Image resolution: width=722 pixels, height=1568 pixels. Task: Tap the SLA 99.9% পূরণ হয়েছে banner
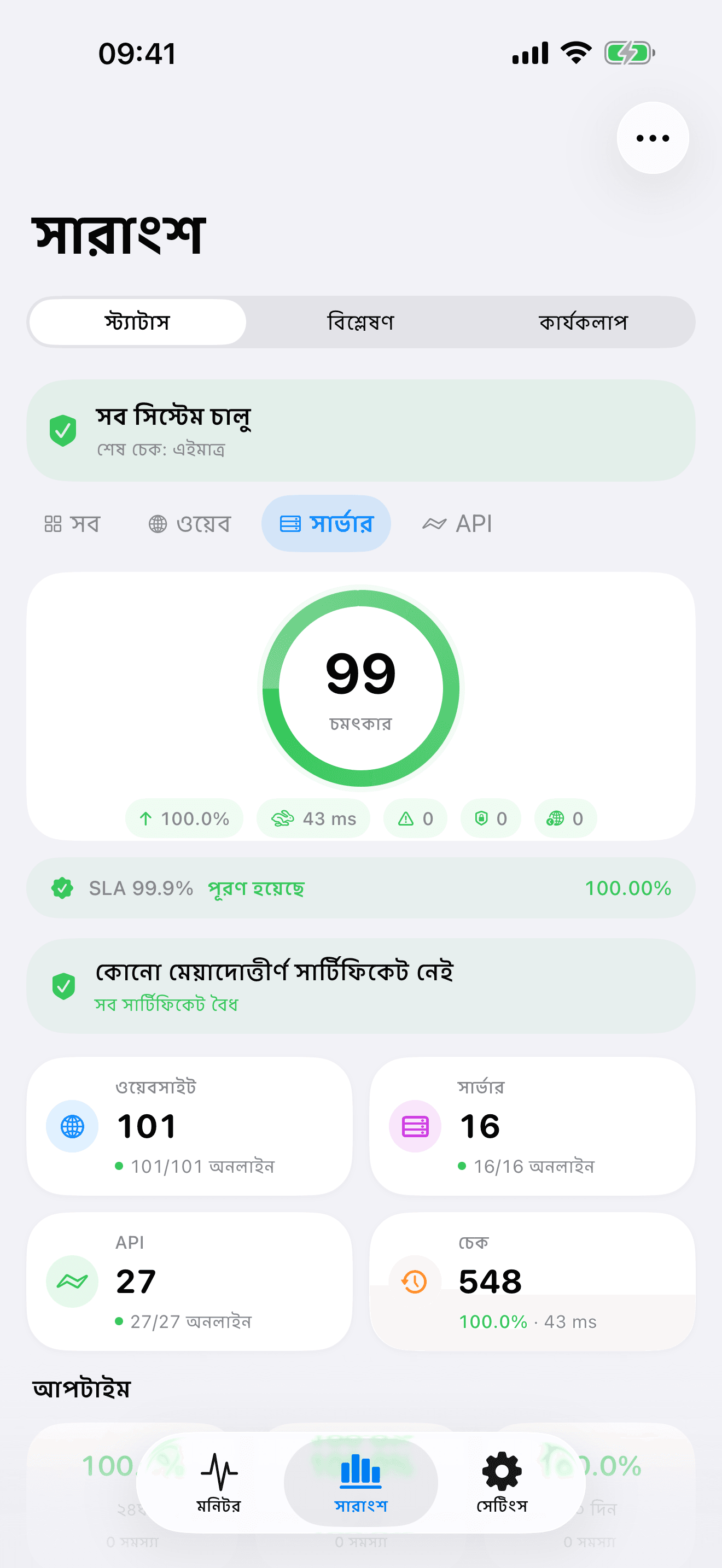tap(360, 888)
